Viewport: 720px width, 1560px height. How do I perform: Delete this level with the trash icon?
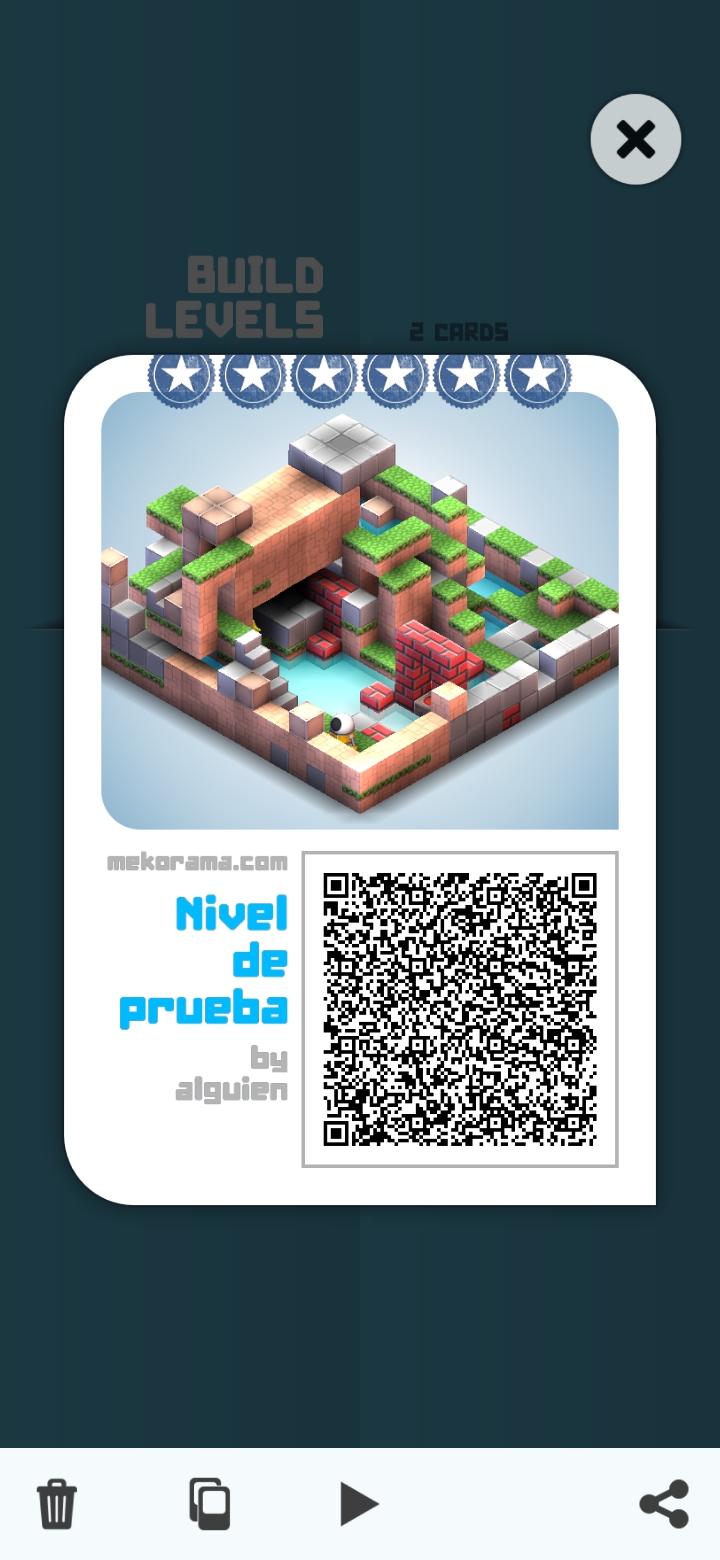click(57, 1504)
